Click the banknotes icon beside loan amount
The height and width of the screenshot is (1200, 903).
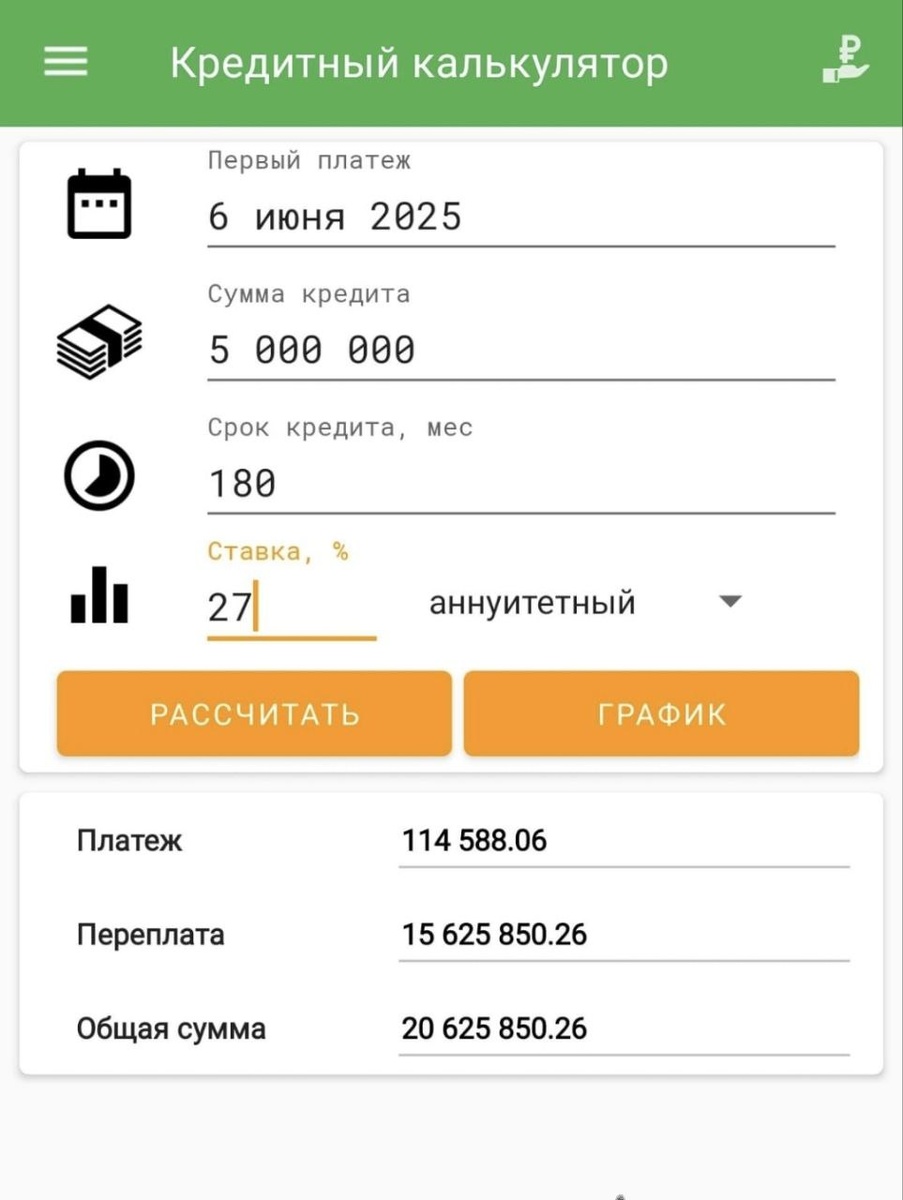coord(98,343)
